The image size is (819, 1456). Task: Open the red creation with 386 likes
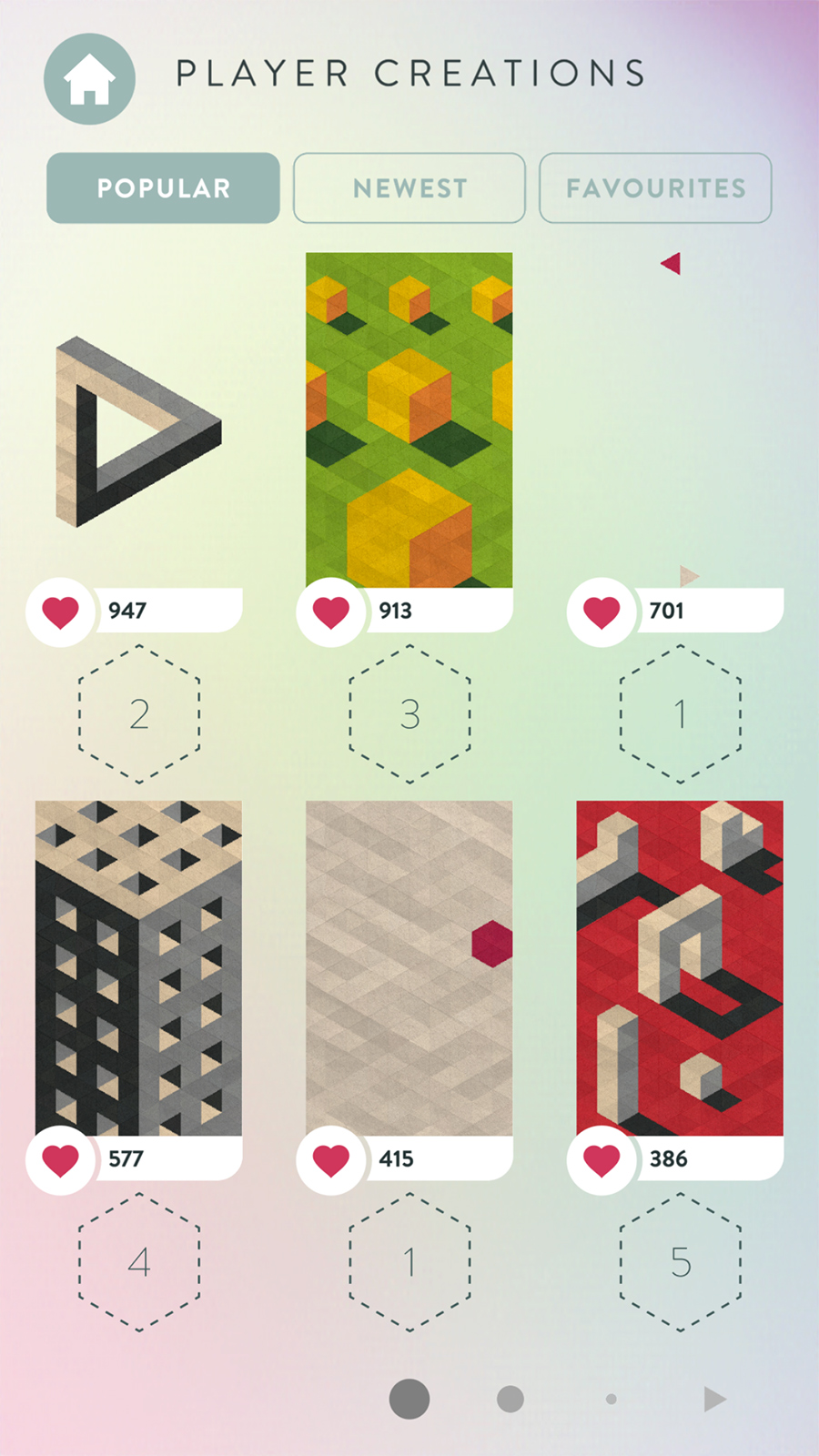point(680,968)
